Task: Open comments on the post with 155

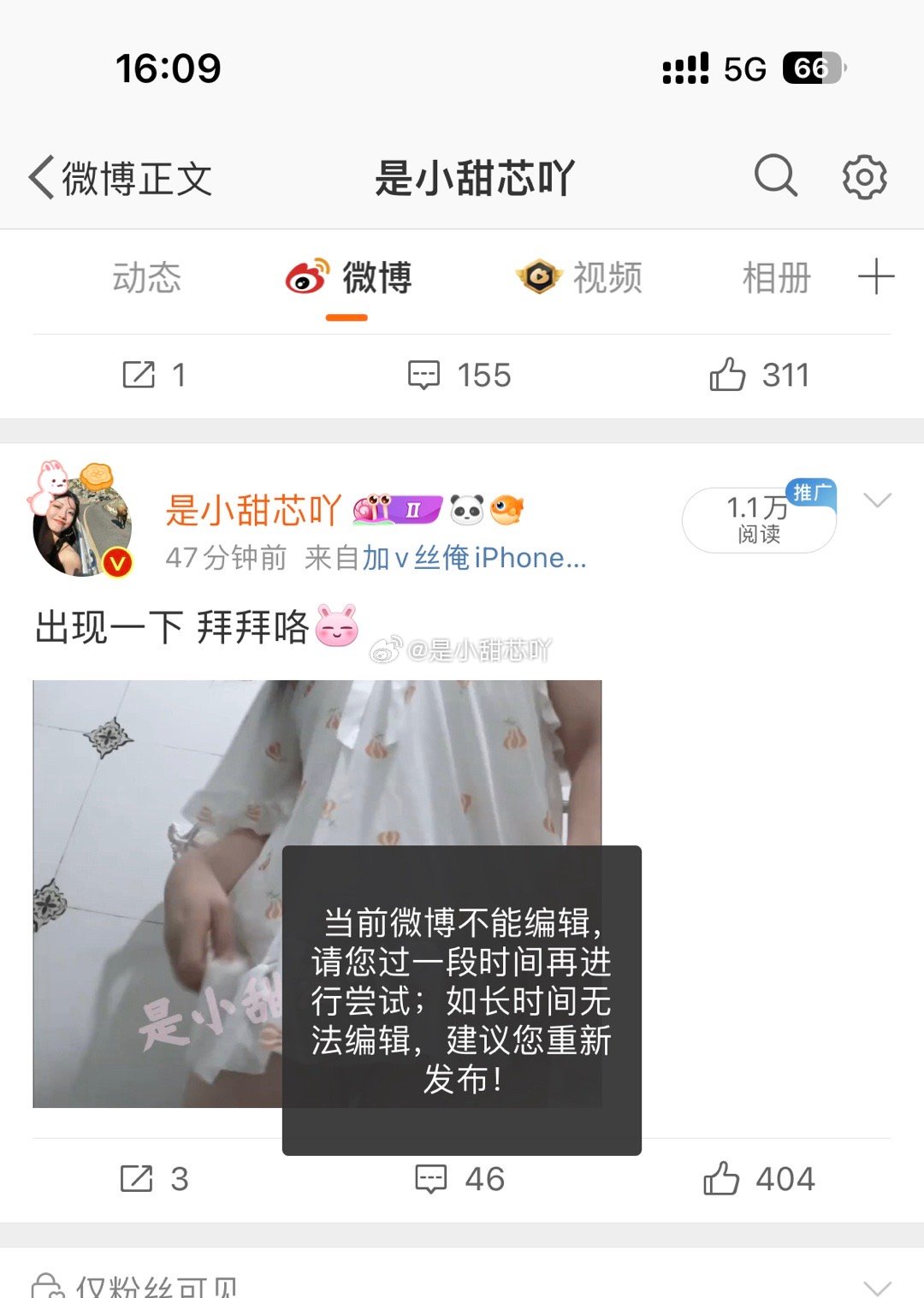Action: (459, 375)
